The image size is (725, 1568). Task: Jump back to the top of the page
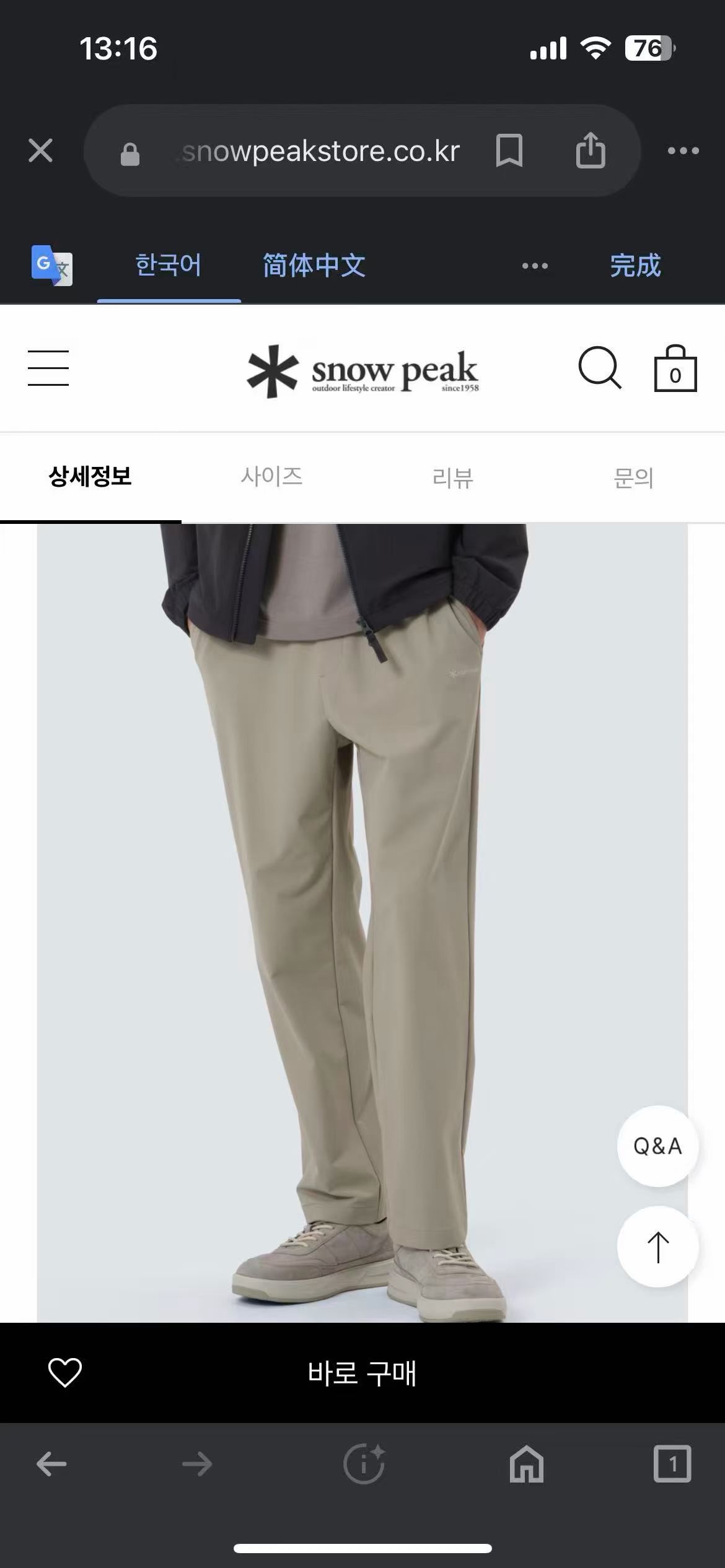657,1247
